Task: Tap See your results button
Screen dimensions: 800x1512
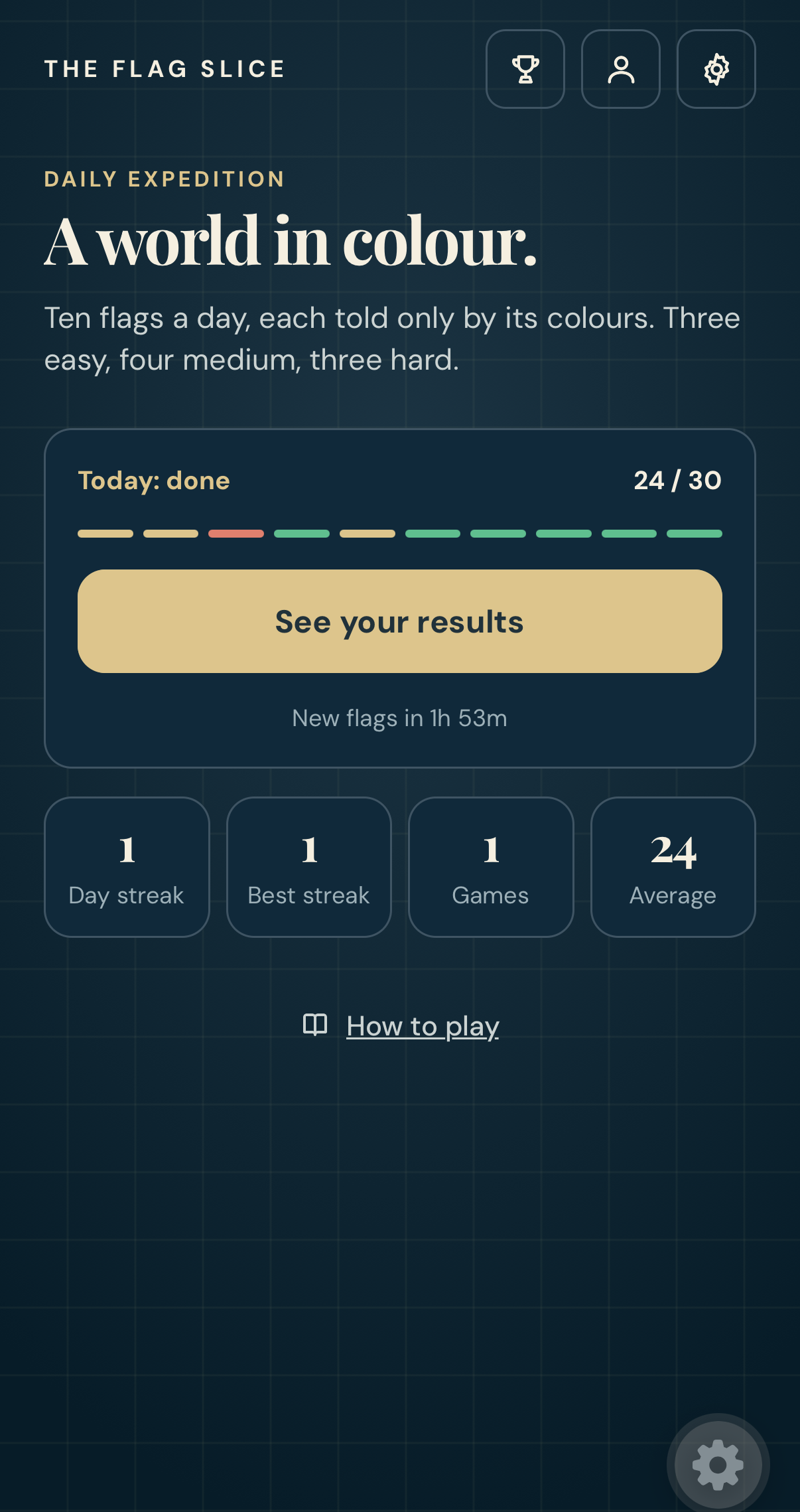Action: point(399,621)
